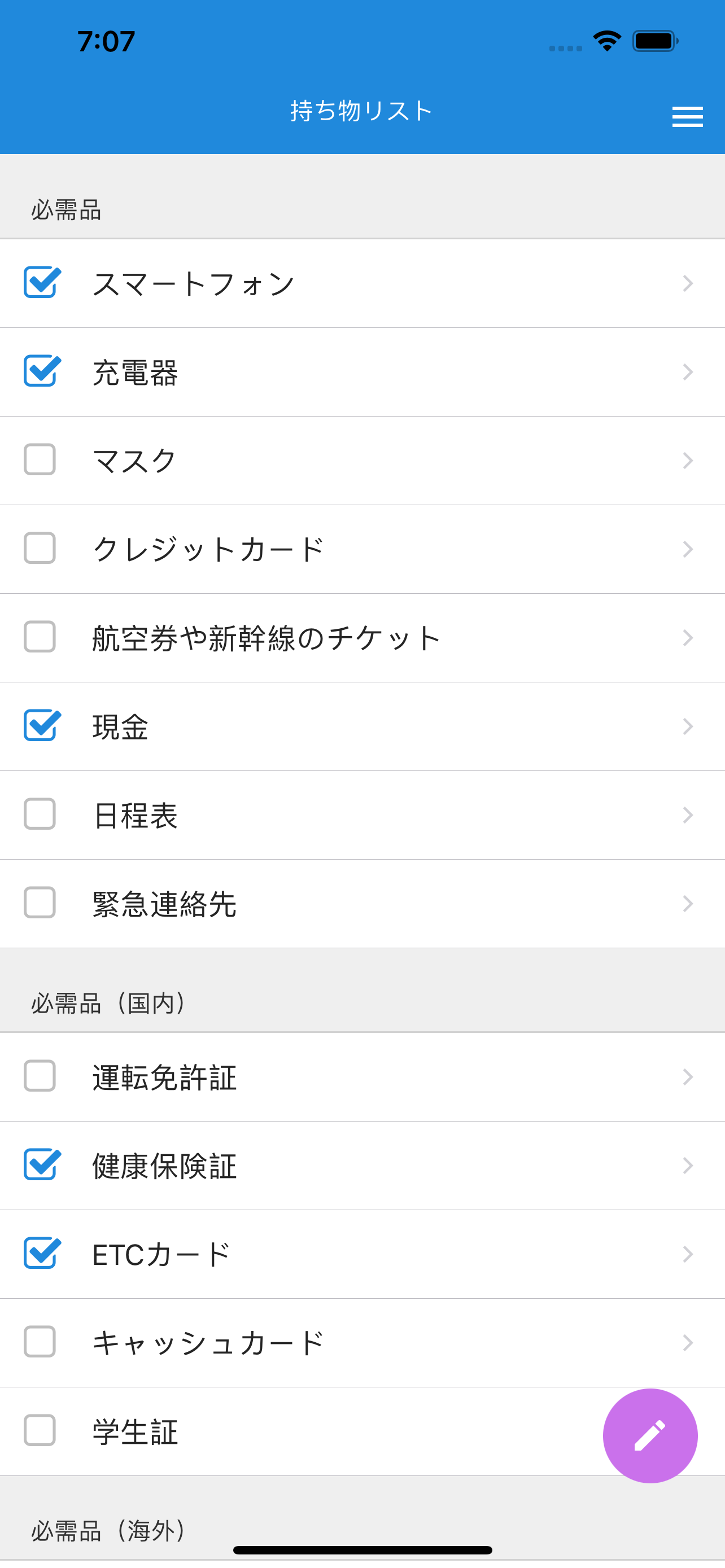Check the マスク checkbox
The width and height of the screenshot is (725, 1568).
coord(40,459)
